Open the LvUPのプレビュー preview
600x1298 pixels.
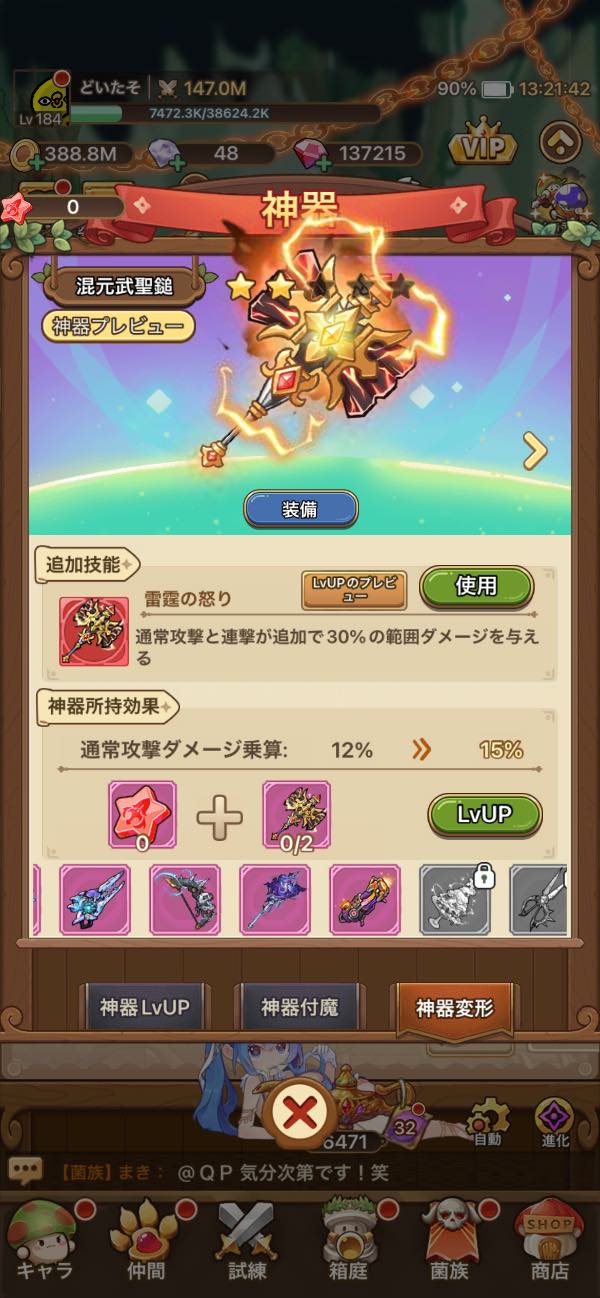[354, 590]
